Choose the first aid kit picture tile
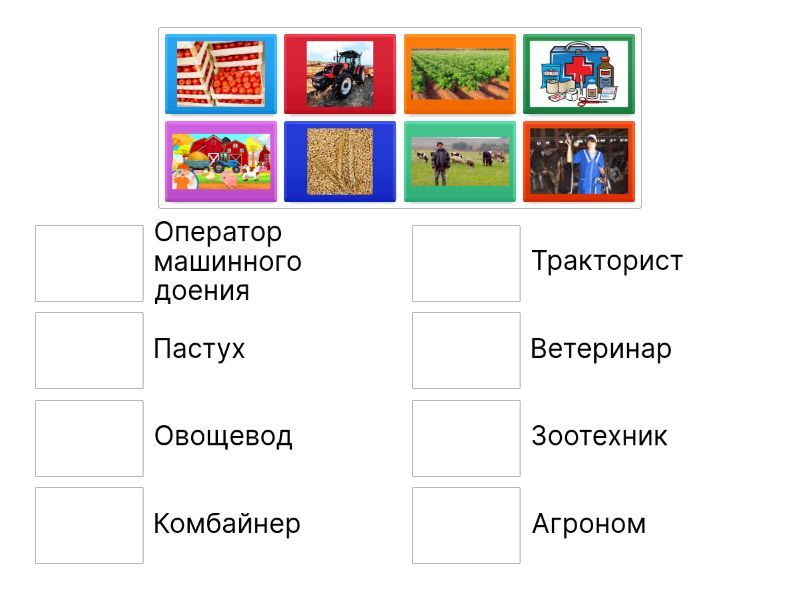800x600 pixels. point(578,73)
